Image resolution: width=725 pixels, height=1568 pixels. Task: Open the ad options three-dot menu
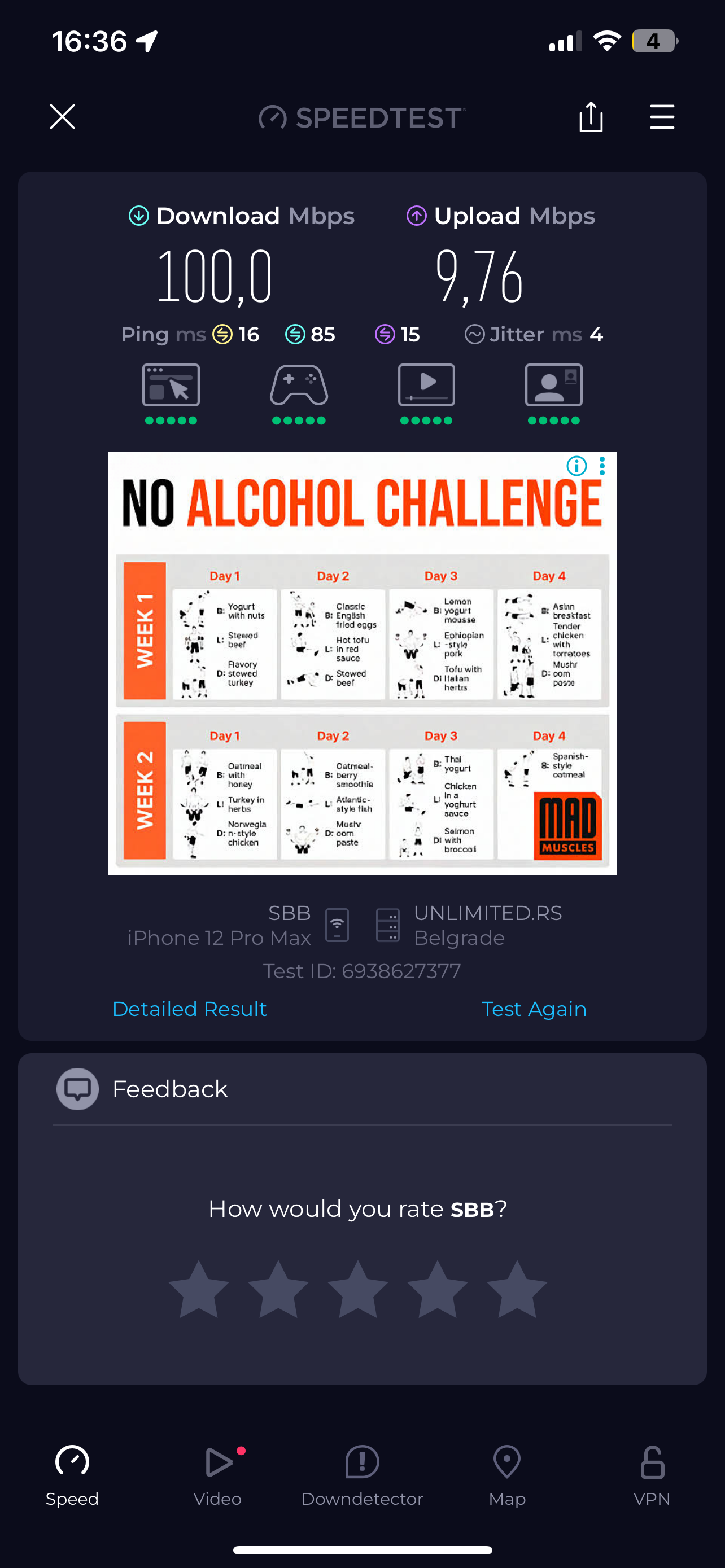point(602,466)
